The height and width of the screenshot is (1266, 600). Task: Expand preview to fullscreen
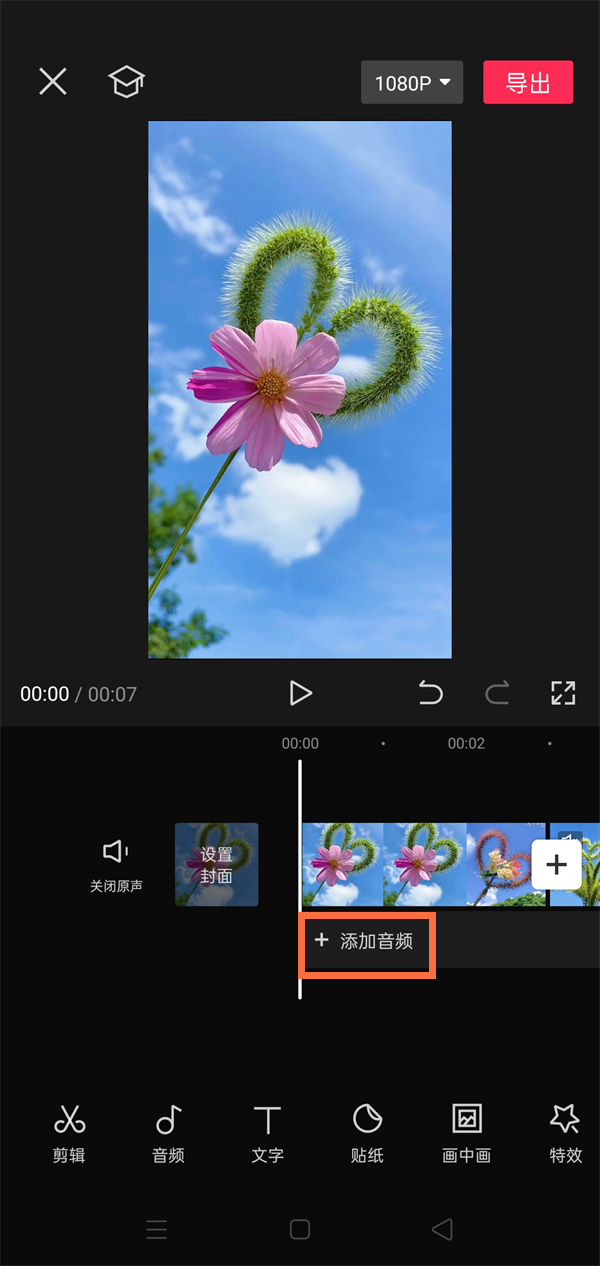click(563, 693)
